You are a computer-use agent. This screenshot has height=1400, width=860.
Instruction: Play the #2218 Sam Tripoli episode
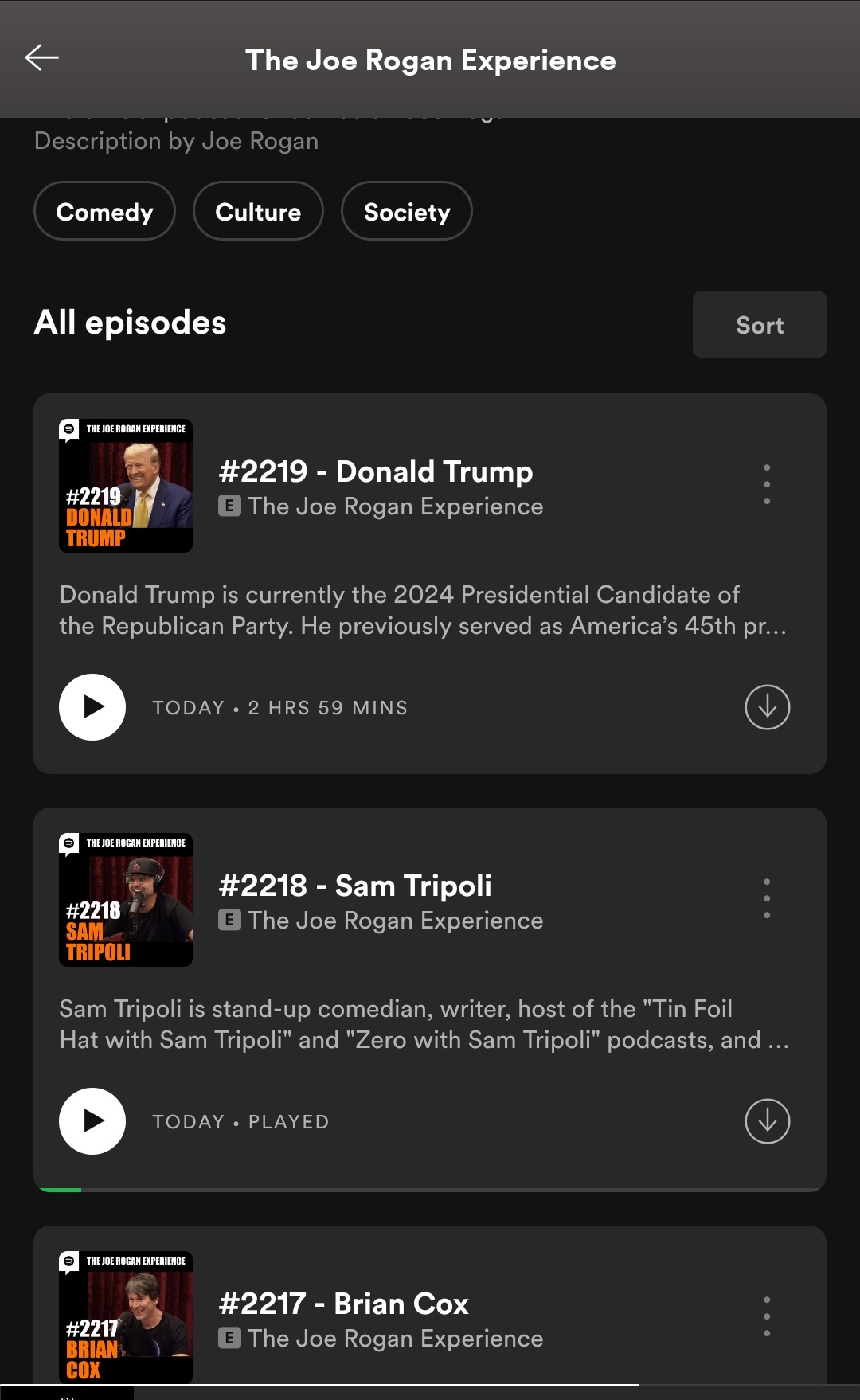[x=92, y=1121]
